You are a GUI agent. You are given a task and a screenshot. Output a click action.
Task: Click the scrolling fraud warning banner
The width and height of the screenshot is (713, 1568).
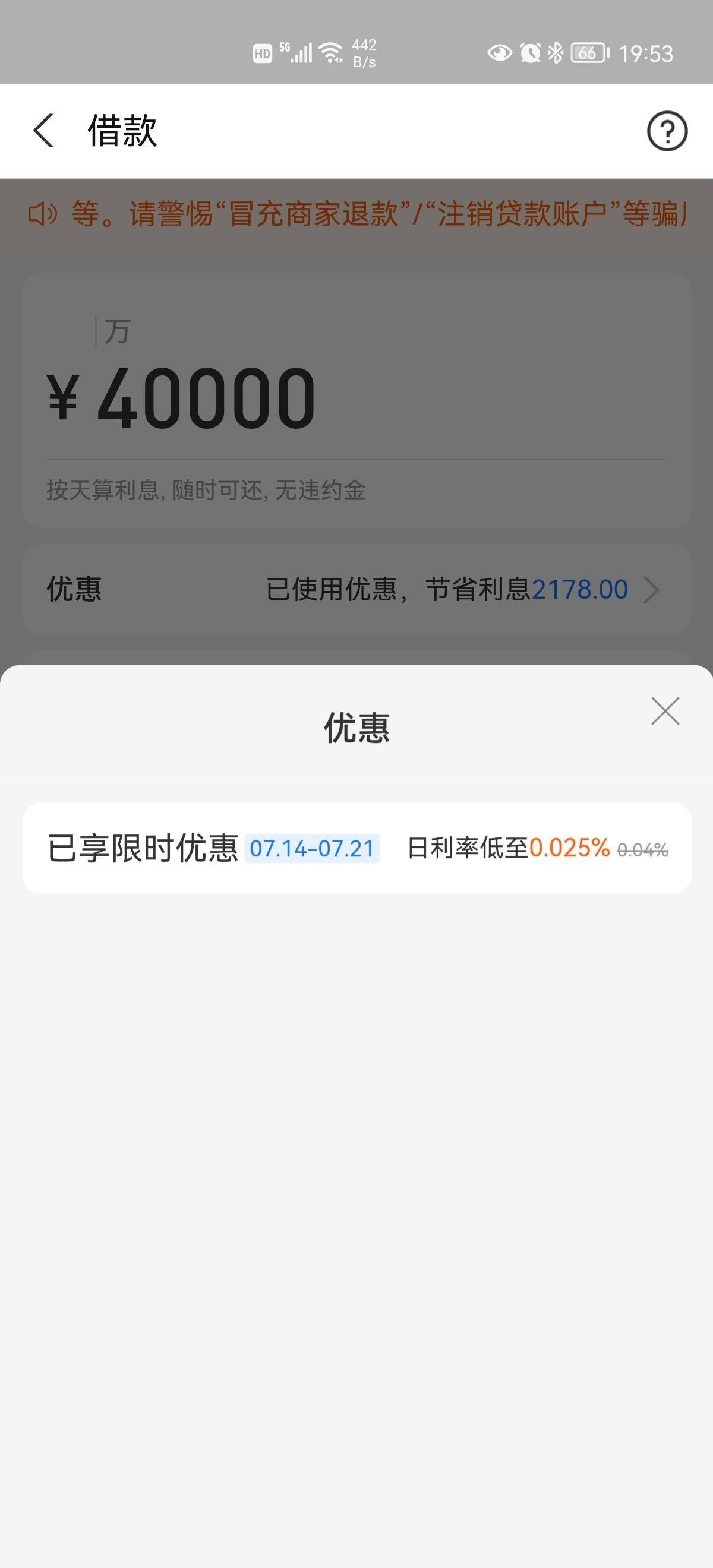pyautogui.click(x=356, y=214)
